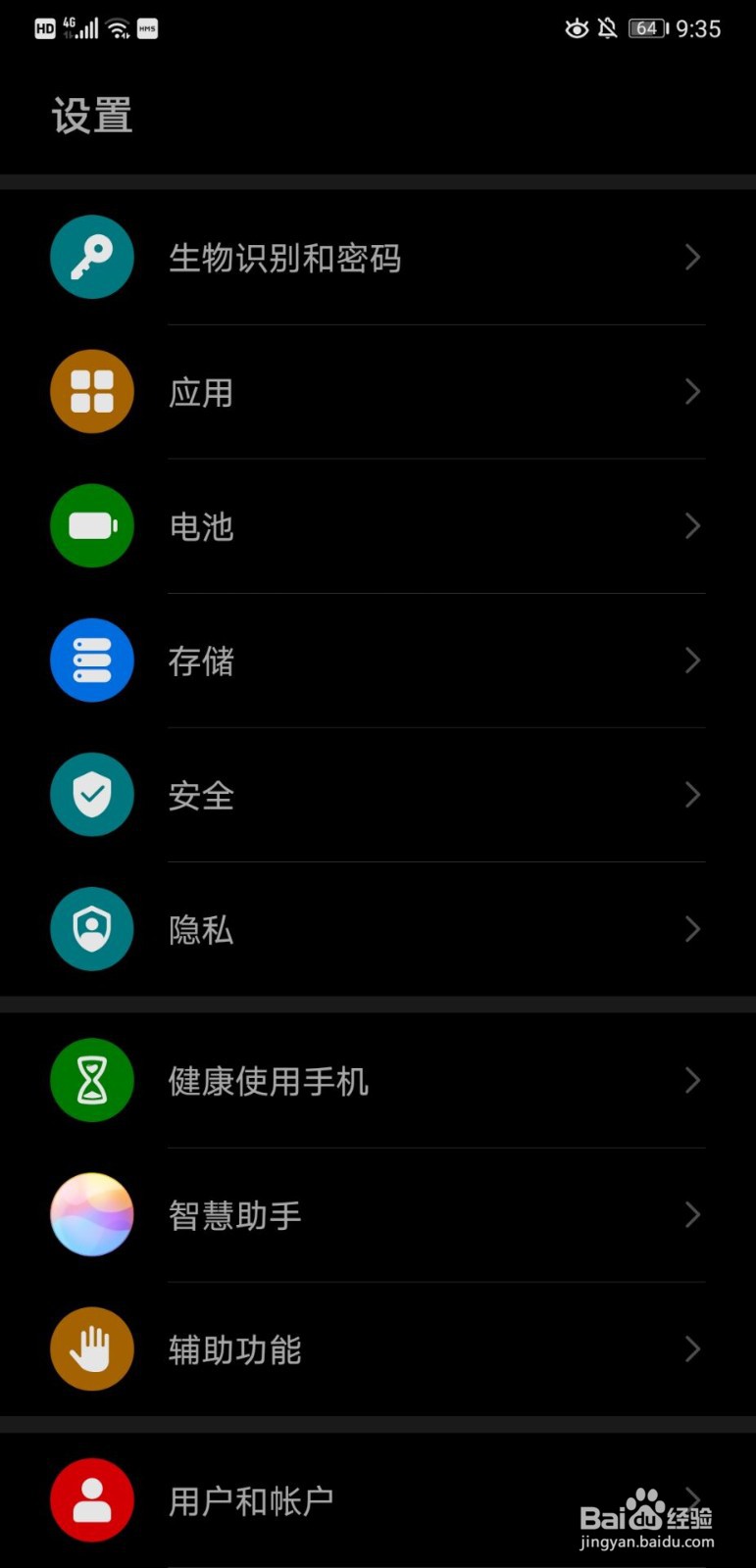Select the 安全 shield checkmark icon

pyautogui.click(x=91, y=795)
